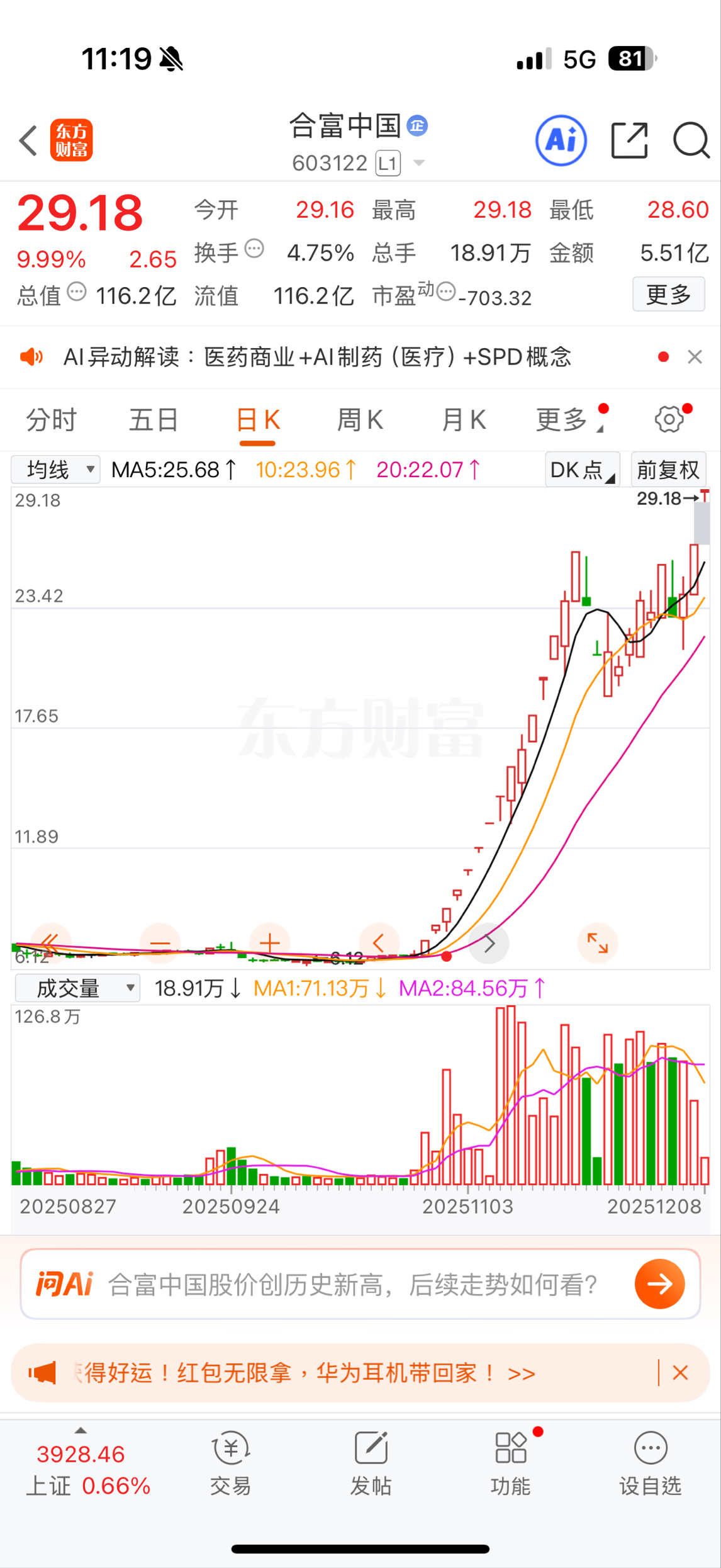Screen dimensions: 721x1568
Task: Expand the 均线 indicator dropdown
Action: tap(56, 470)
